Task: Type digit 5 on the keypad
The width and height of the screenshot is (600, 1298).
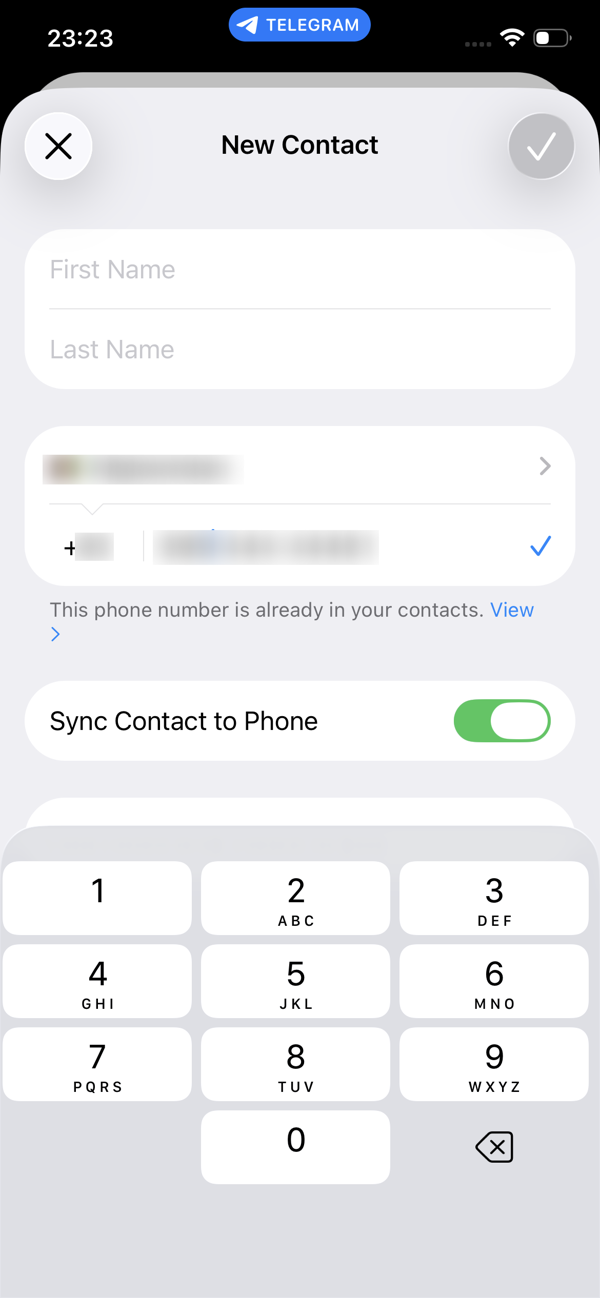Action: coord(295,981)
